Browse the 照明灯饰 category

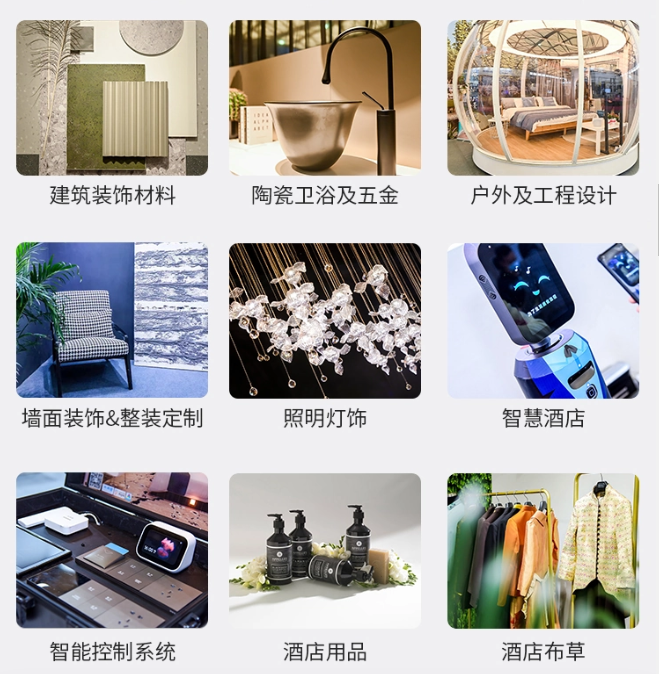325,320
